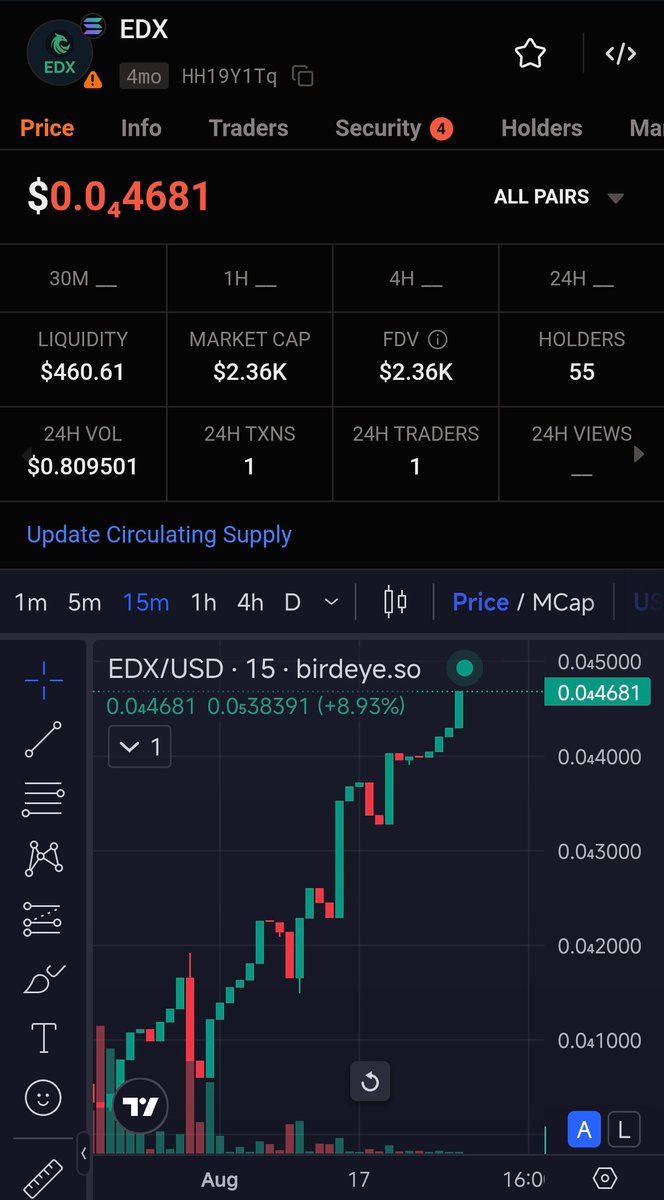
Task: Switch chart to MCap view
Action: (563, 602)
